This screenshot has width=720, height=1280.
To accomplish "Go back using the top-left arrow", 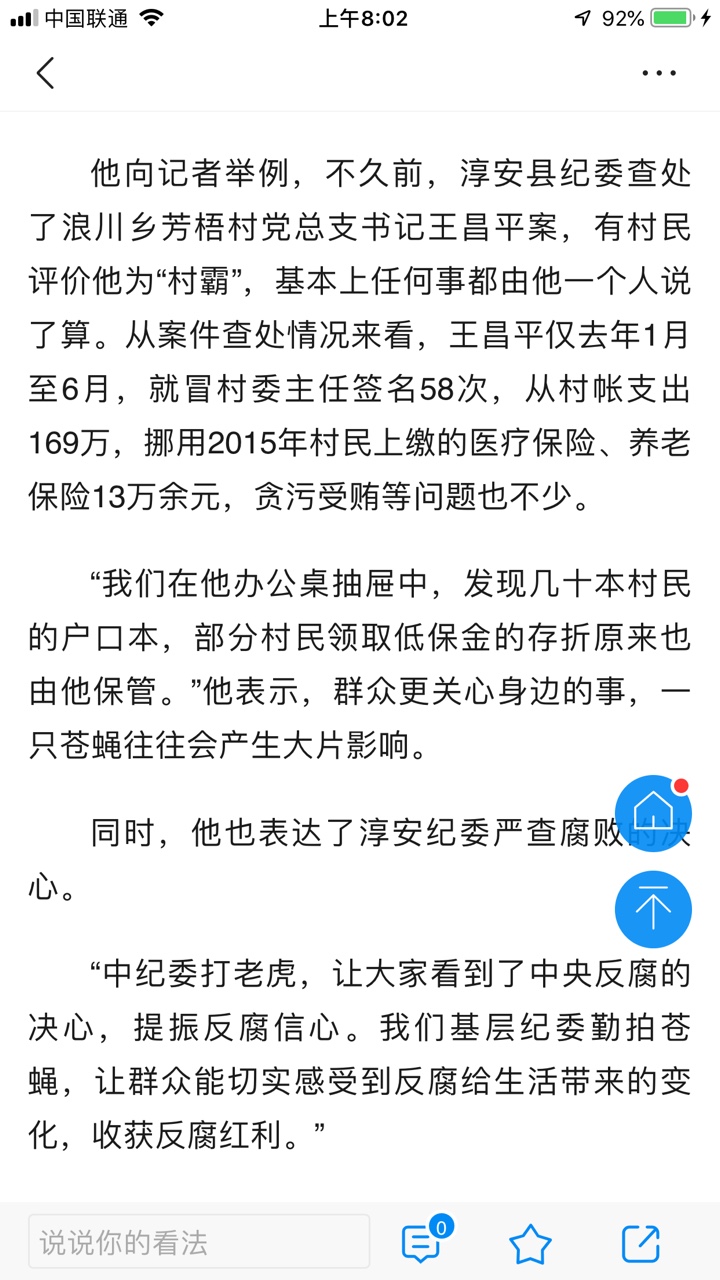I will [x=45, y=73].
